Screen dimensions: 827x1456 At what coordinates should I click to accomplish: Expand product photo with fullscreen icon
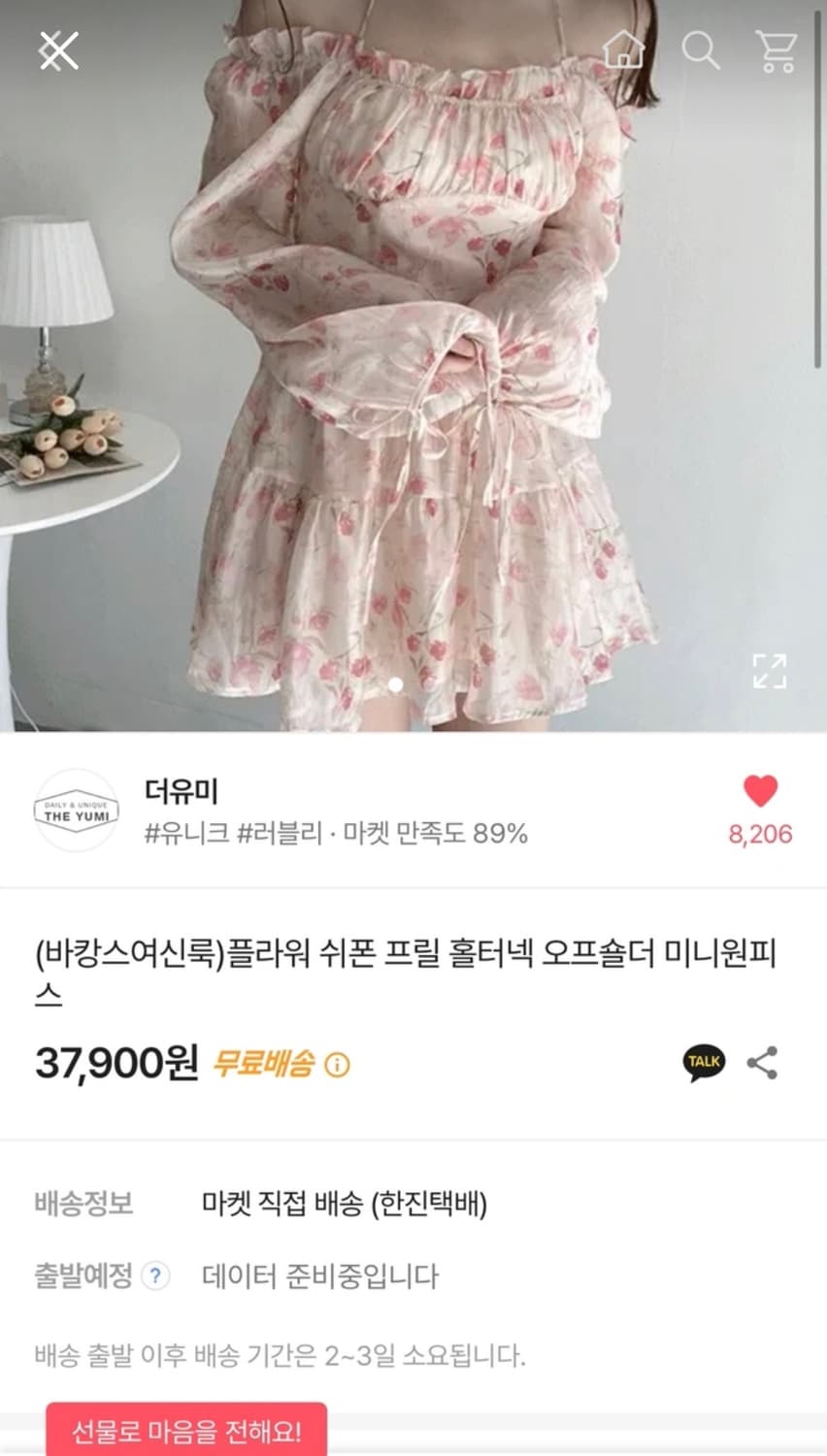(772, 672)
